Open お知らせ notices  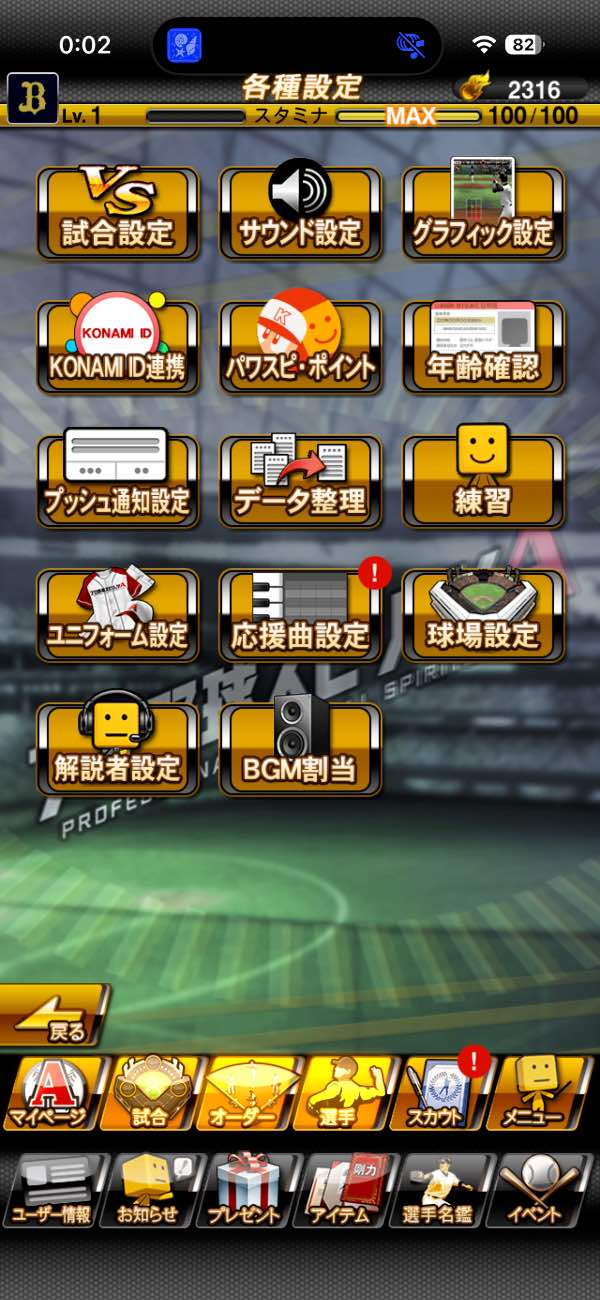150,1190
